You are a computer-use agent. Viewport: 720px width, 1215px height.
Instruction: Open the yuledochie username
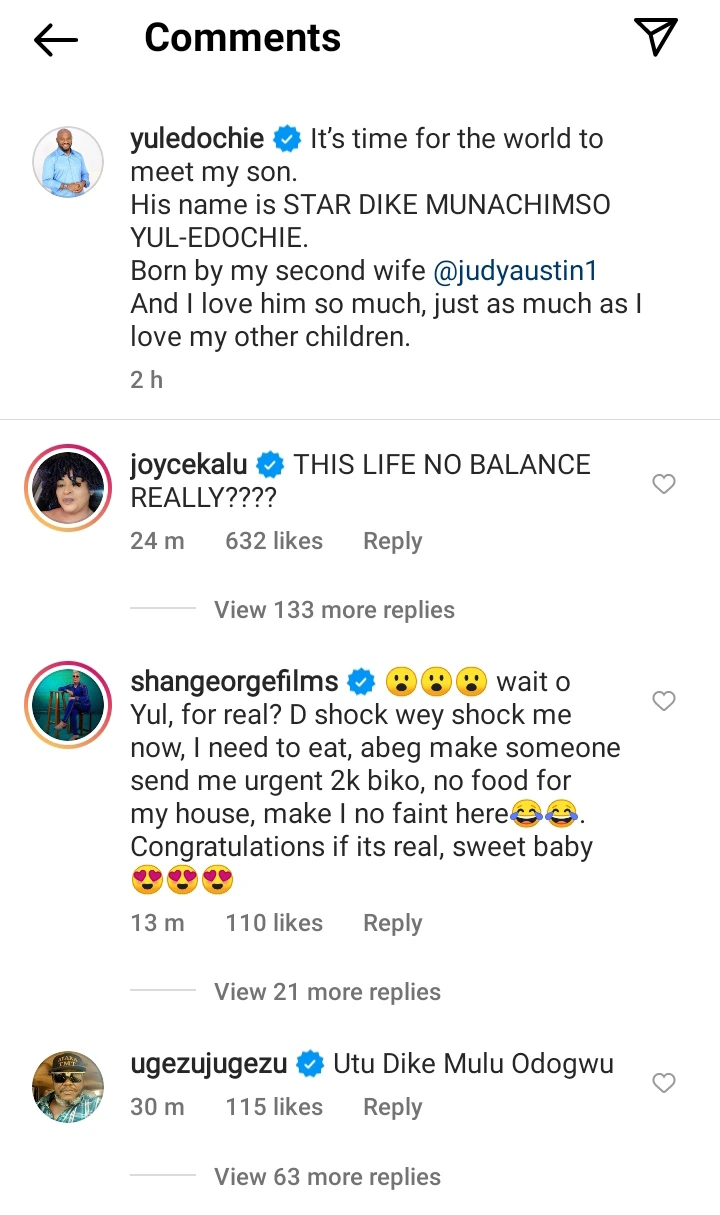click(x=197, y=138)
